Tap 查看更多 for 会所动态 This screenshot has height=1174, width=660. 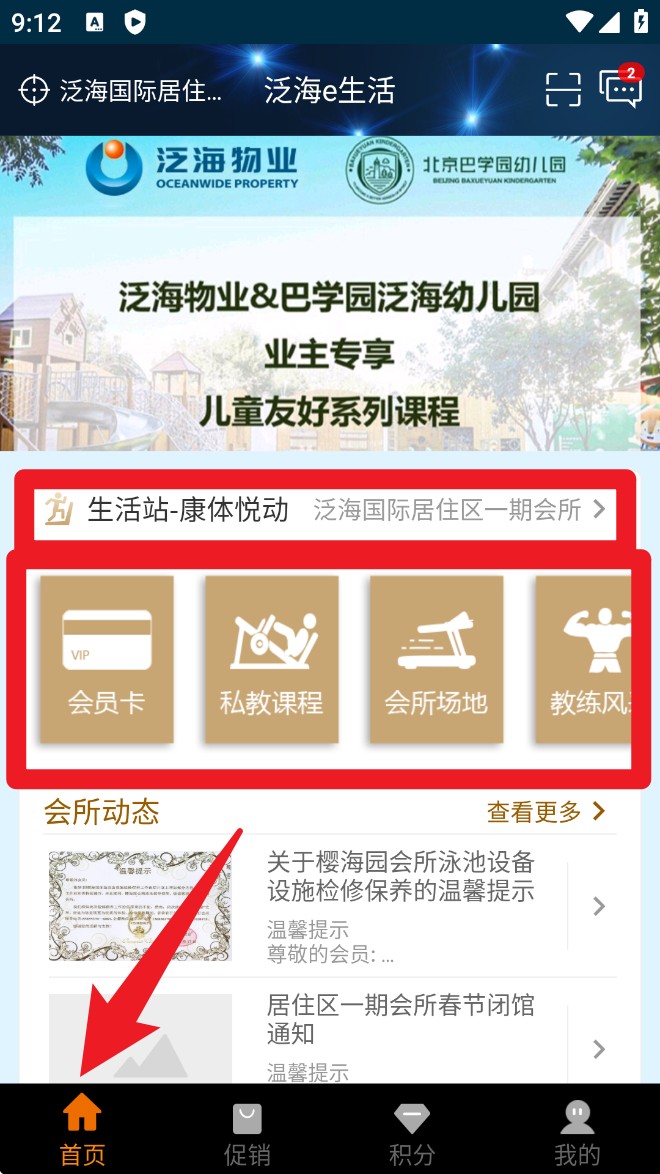click(546, 812)
